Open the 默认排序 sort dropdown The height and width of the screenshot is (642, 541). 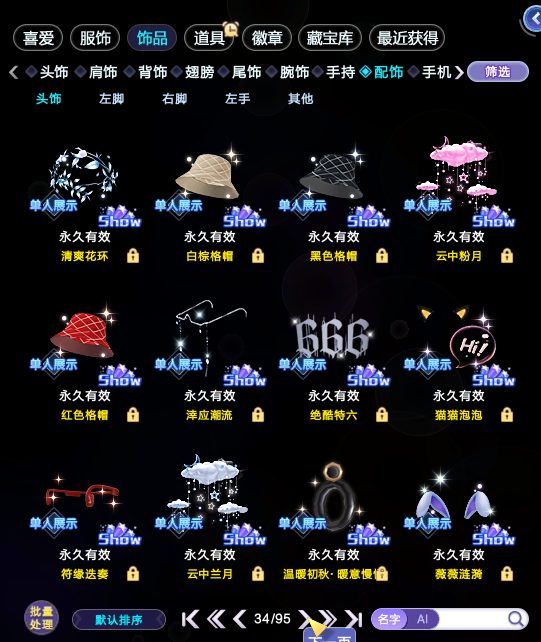pos(119,619)
